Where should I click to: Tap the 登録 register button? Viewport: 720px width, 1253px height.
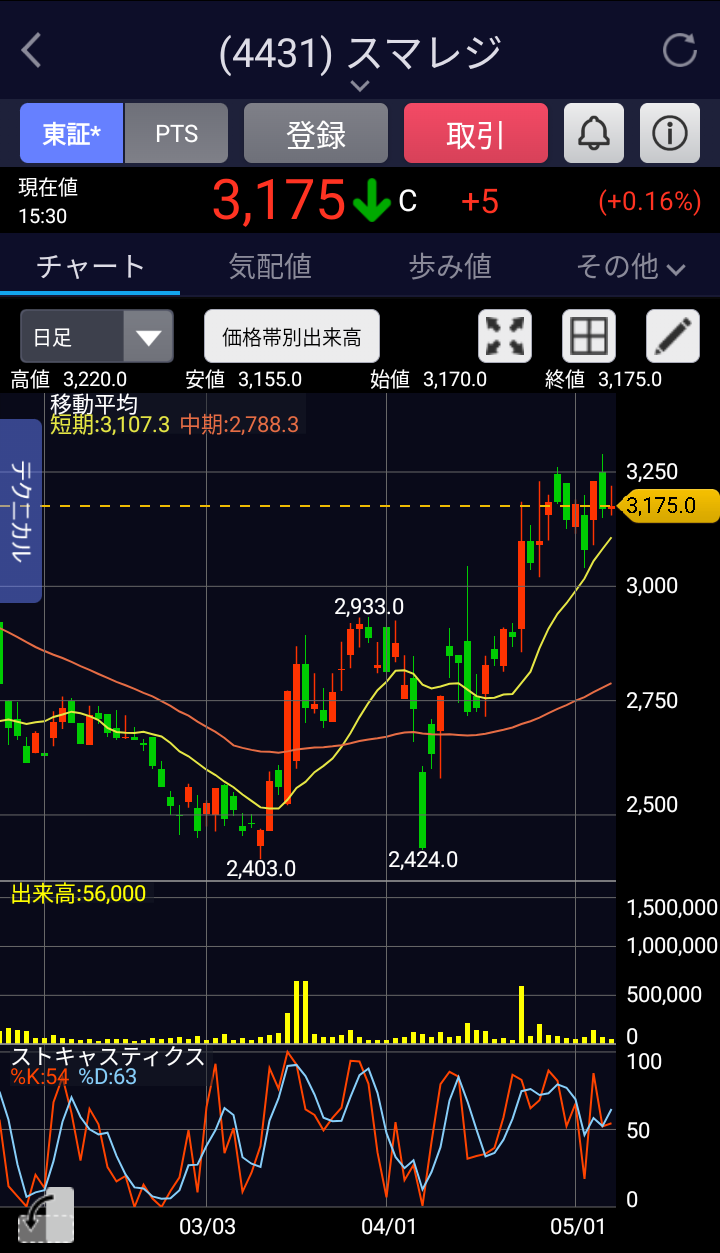point(316,134)
